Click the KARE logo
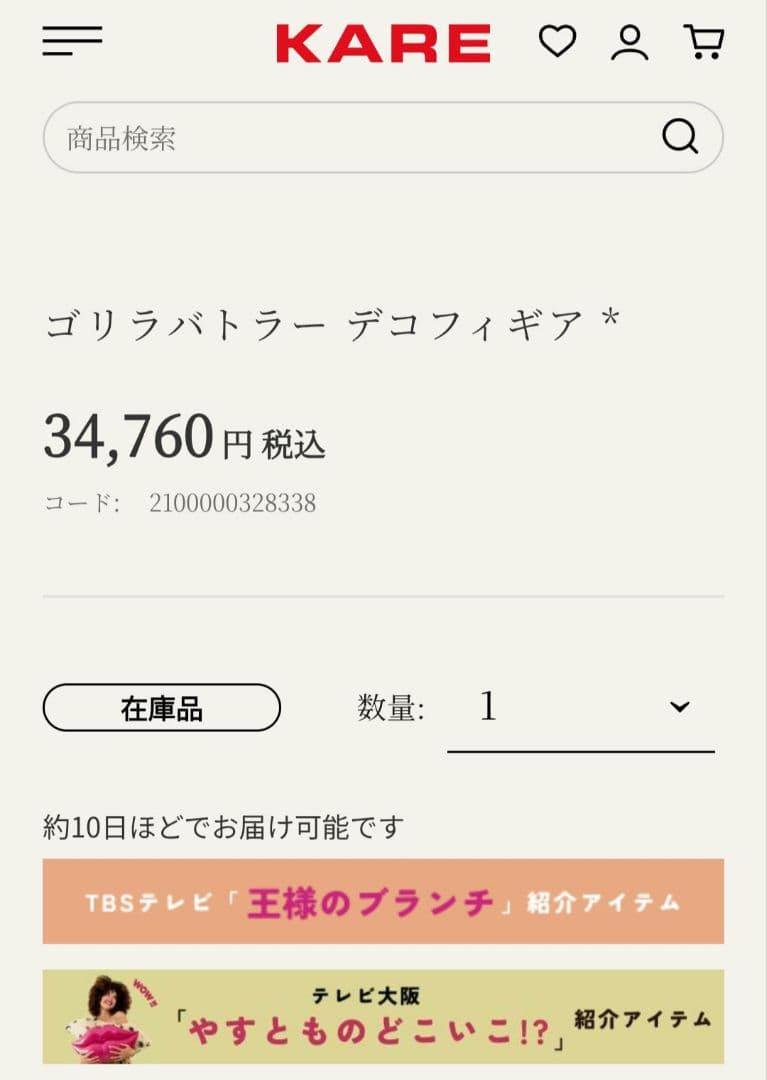 [383, 44]
